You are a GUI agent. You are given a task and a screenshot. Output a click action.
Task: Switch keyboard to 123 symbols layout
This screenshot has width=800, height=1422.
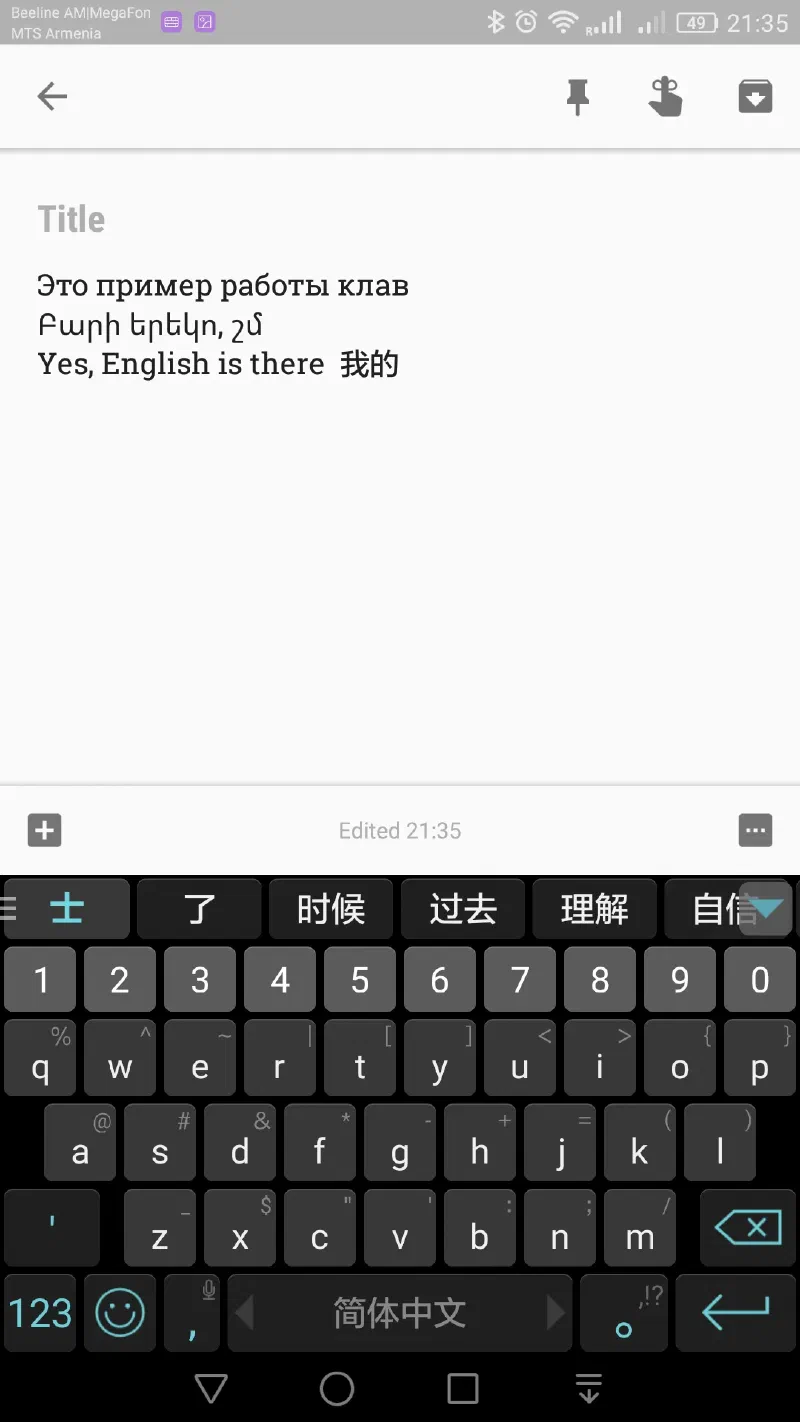[x=41, y=1312]
